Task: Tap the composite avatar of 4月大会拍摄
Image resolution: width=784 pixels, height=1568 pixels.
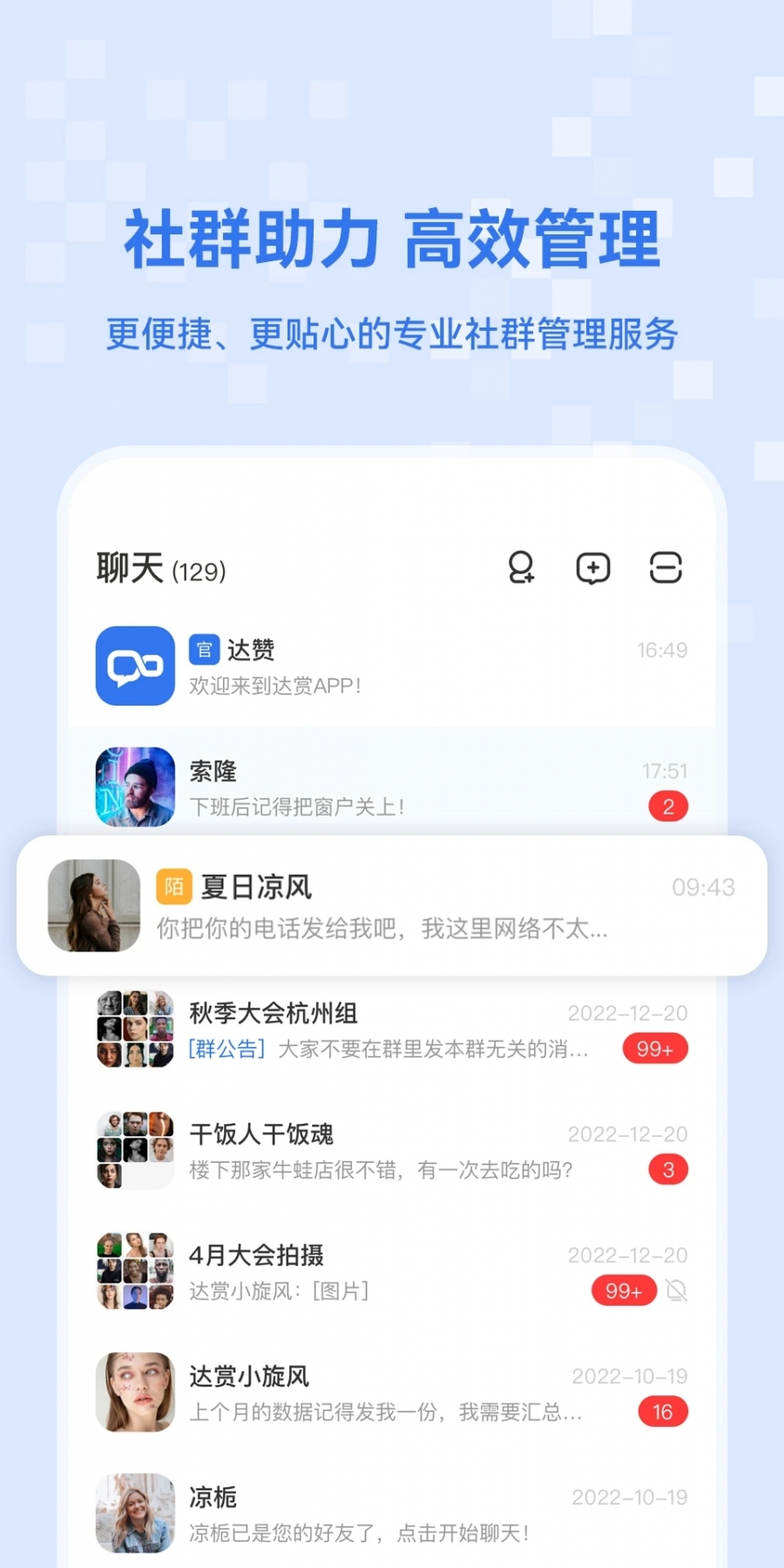Action: 134,1272
